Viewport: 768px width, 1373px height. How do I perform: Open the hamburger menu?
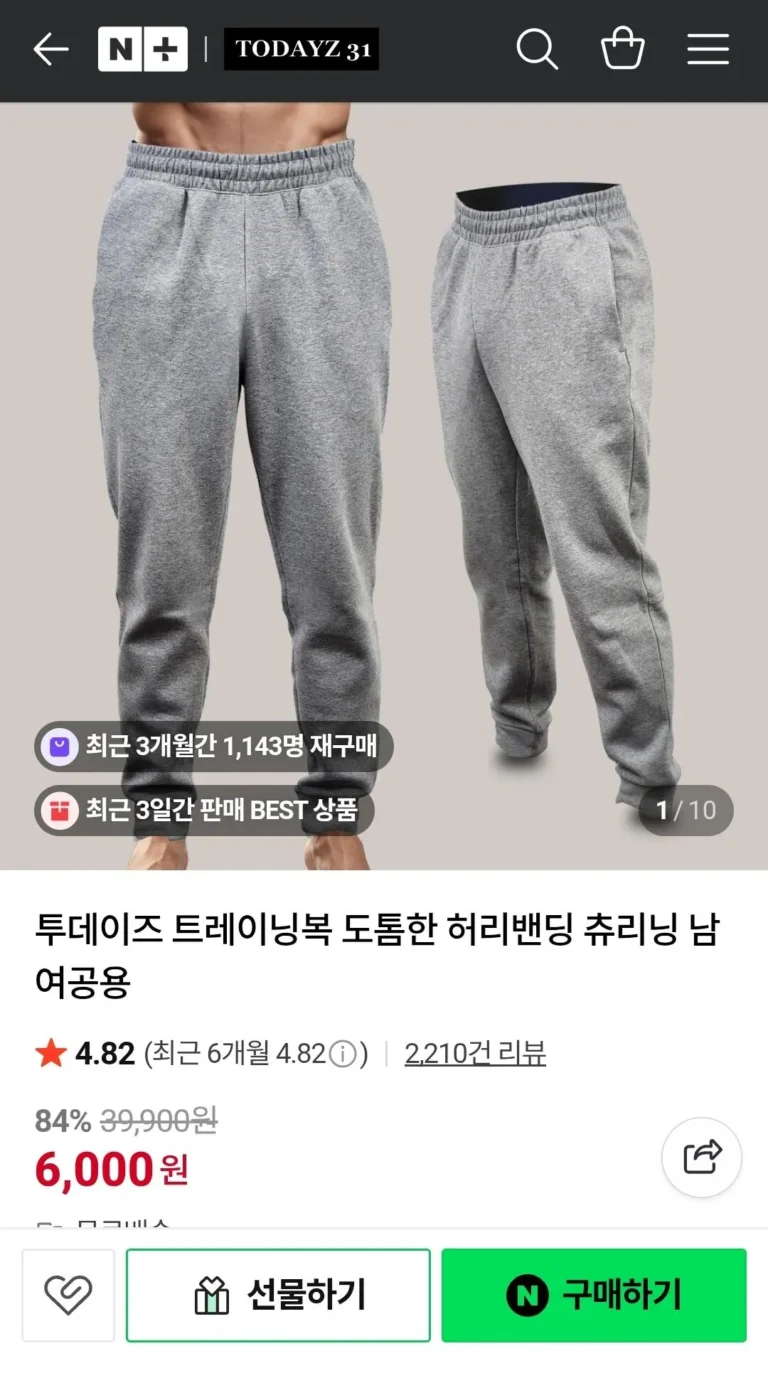pyautogui.click(x=708, y=49)
